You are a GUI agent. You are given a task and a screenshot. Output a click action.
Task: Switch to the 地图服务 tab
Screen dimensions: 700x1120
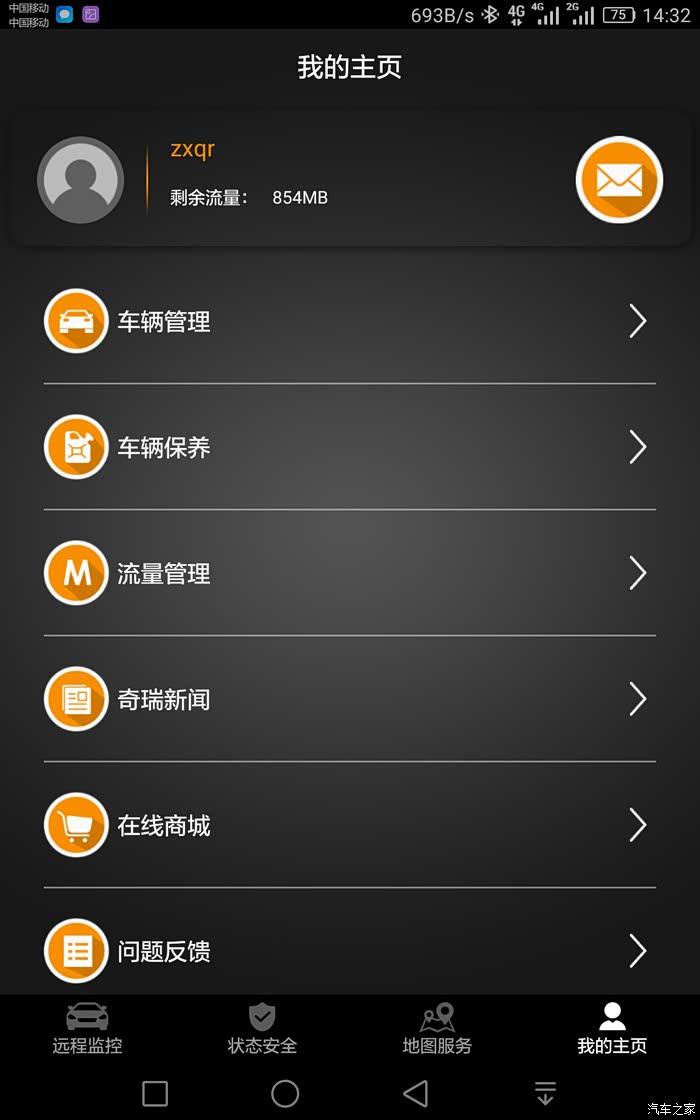[437, 1030]
